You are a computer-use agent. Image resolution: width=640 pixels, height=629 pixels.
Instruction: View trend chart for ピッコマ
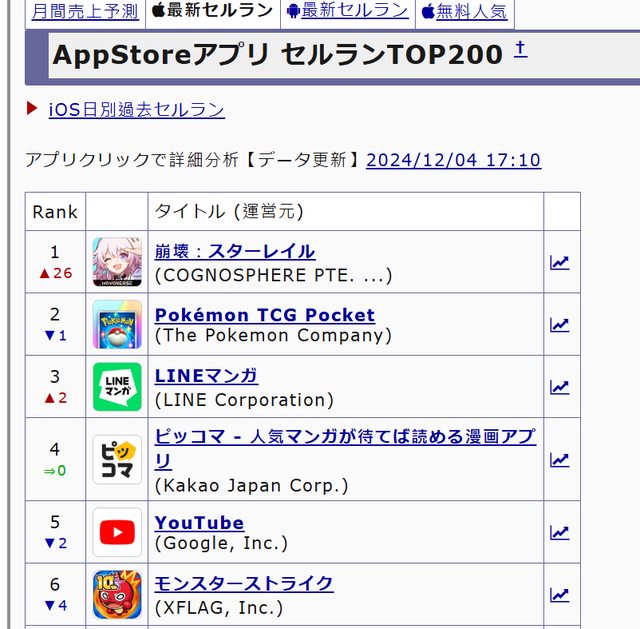coord(560,460)
